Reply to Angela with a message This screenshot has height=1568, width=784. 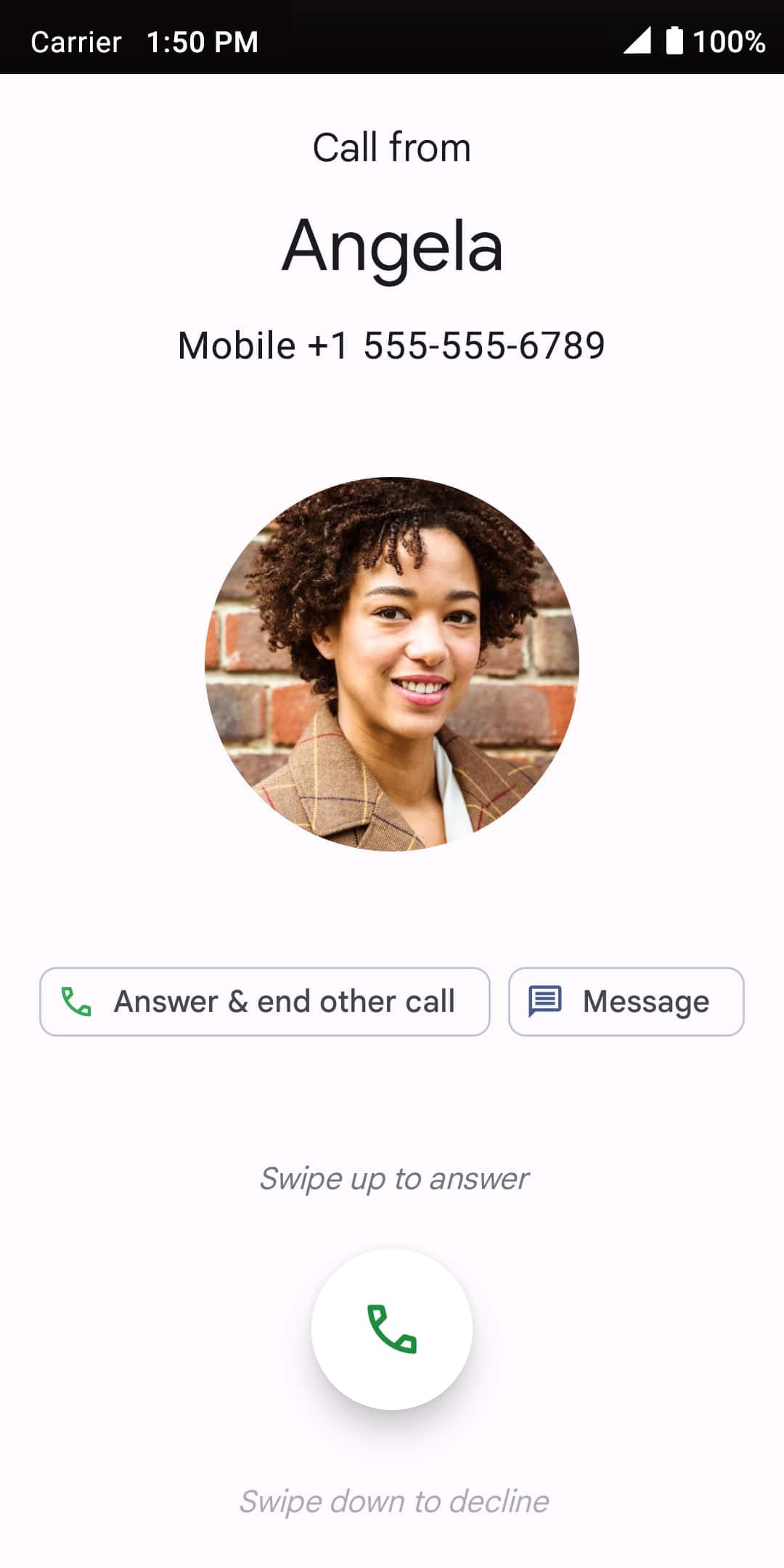point(626,1001)
